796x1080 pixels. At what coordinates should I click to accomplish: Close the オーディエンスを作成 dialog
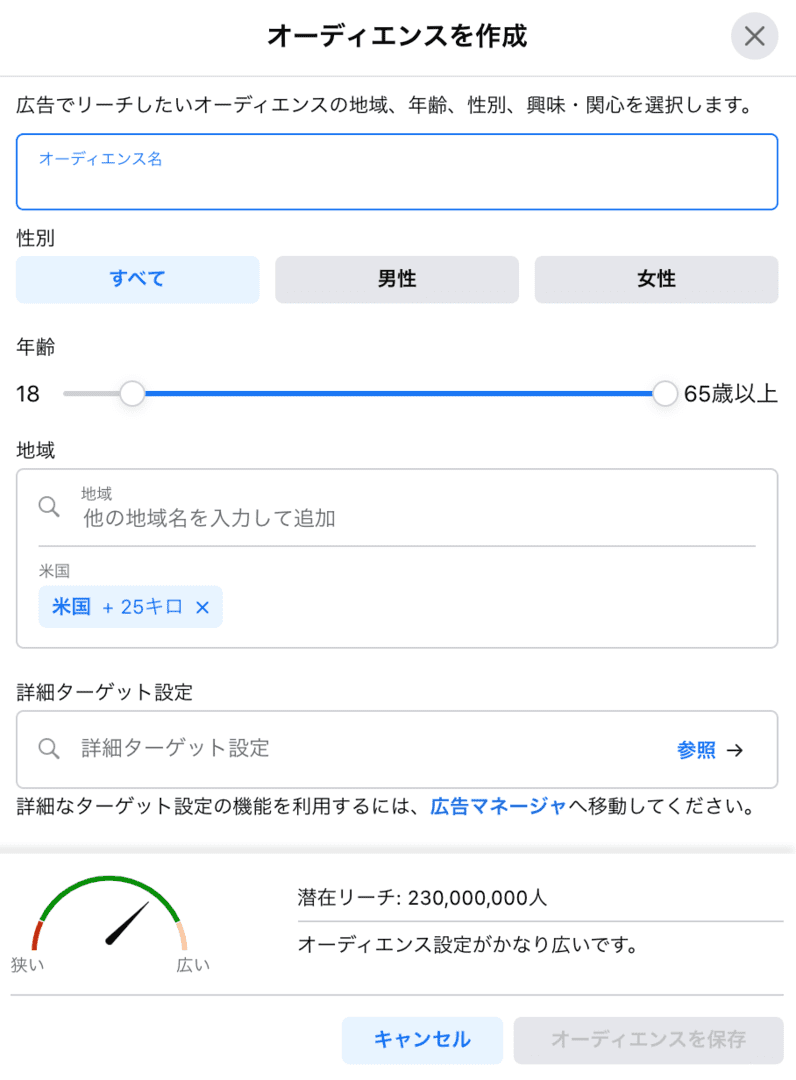(x=754, y=37)
